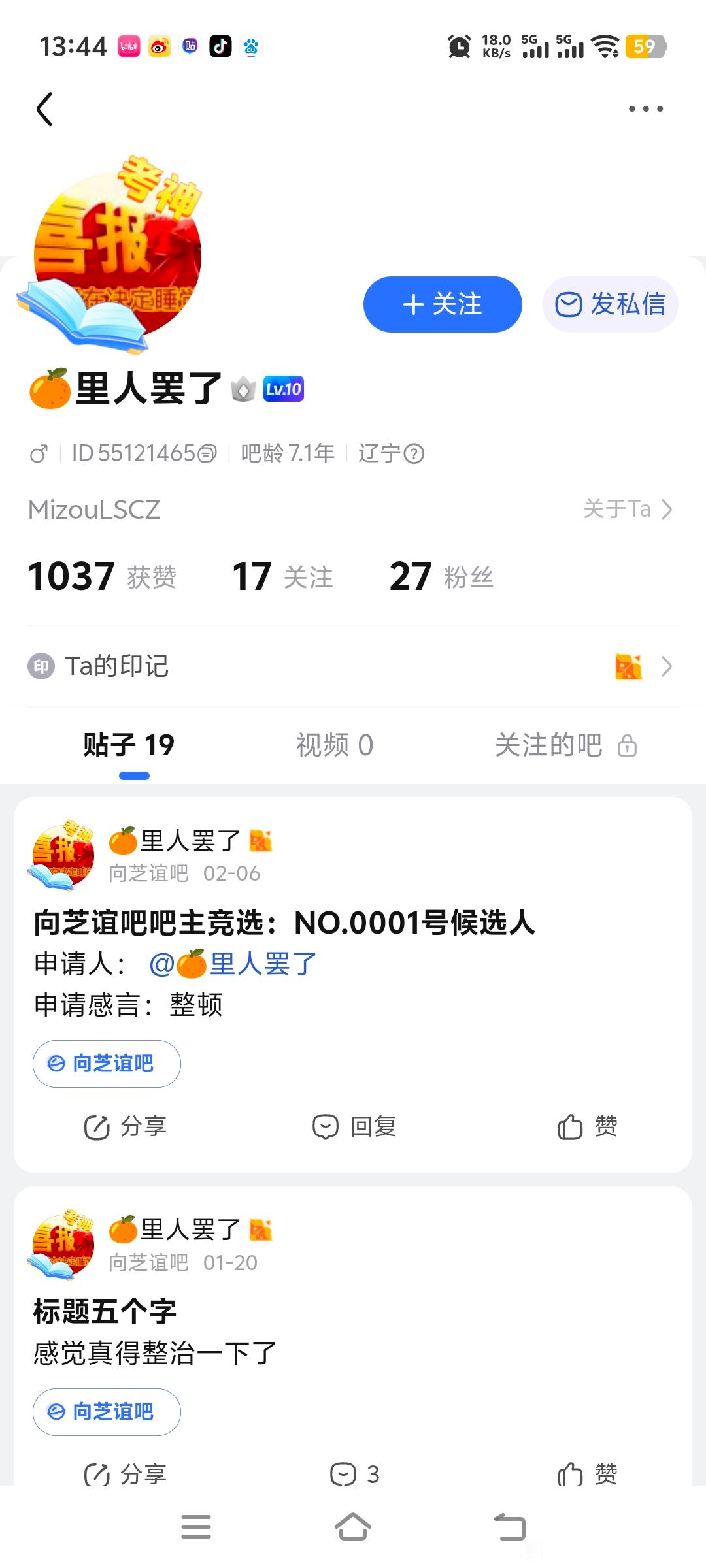Like the 吧主竞选 post
The width and height of the screenshot is (706, 1568).
point(587,1126)
